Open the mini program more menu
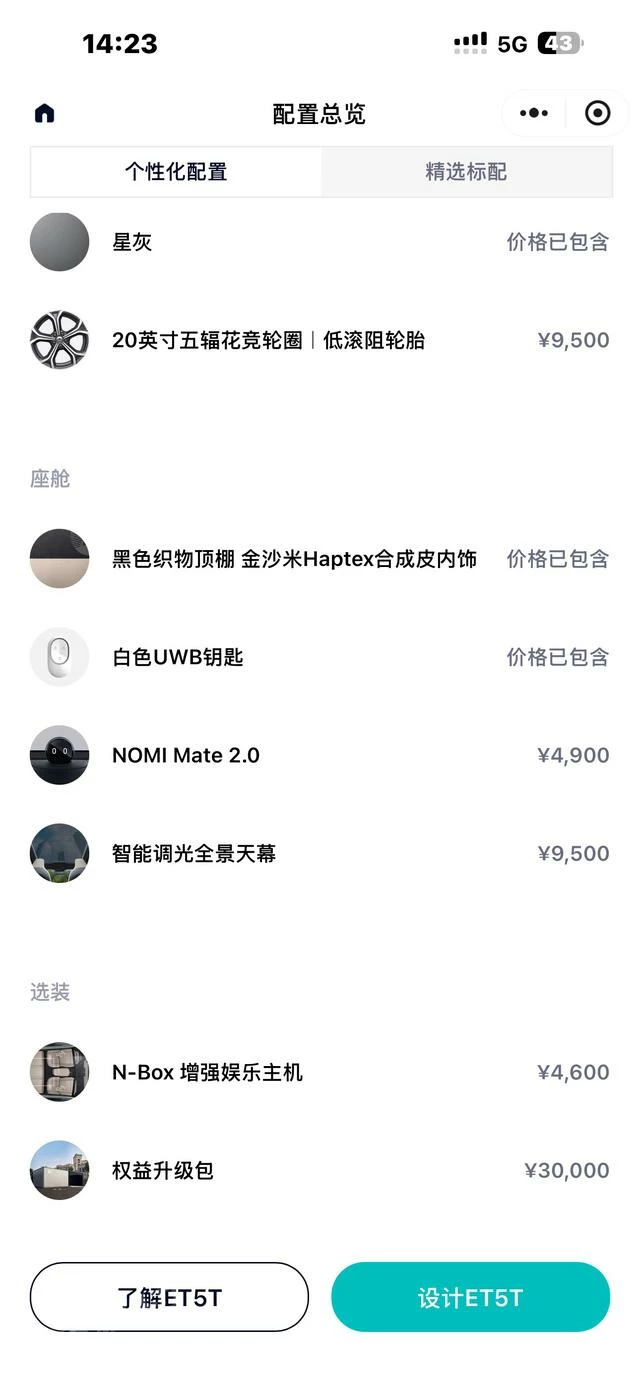Viewport: 640px width, 1387px height. 535,113
